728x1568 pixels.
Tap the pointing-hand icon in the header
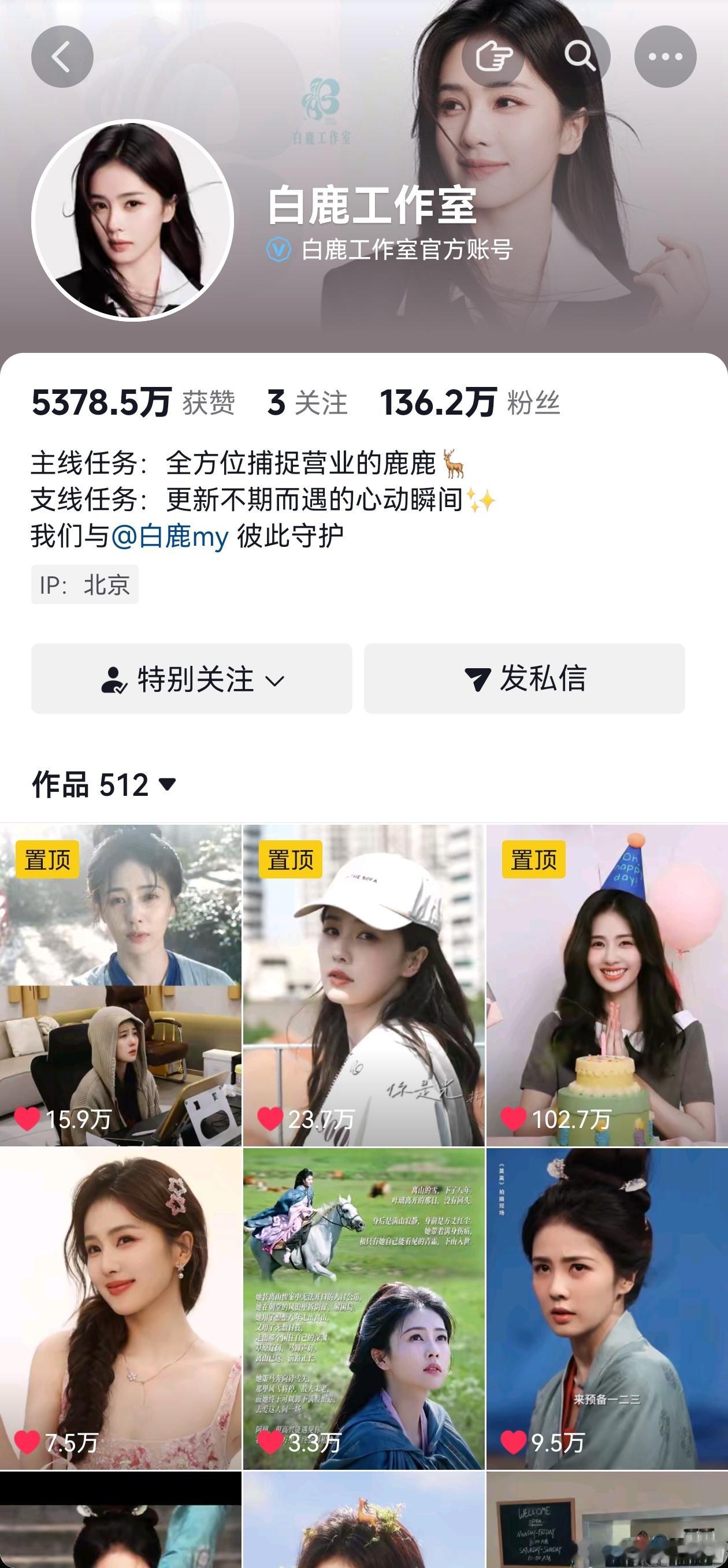[x=493, y=57]
